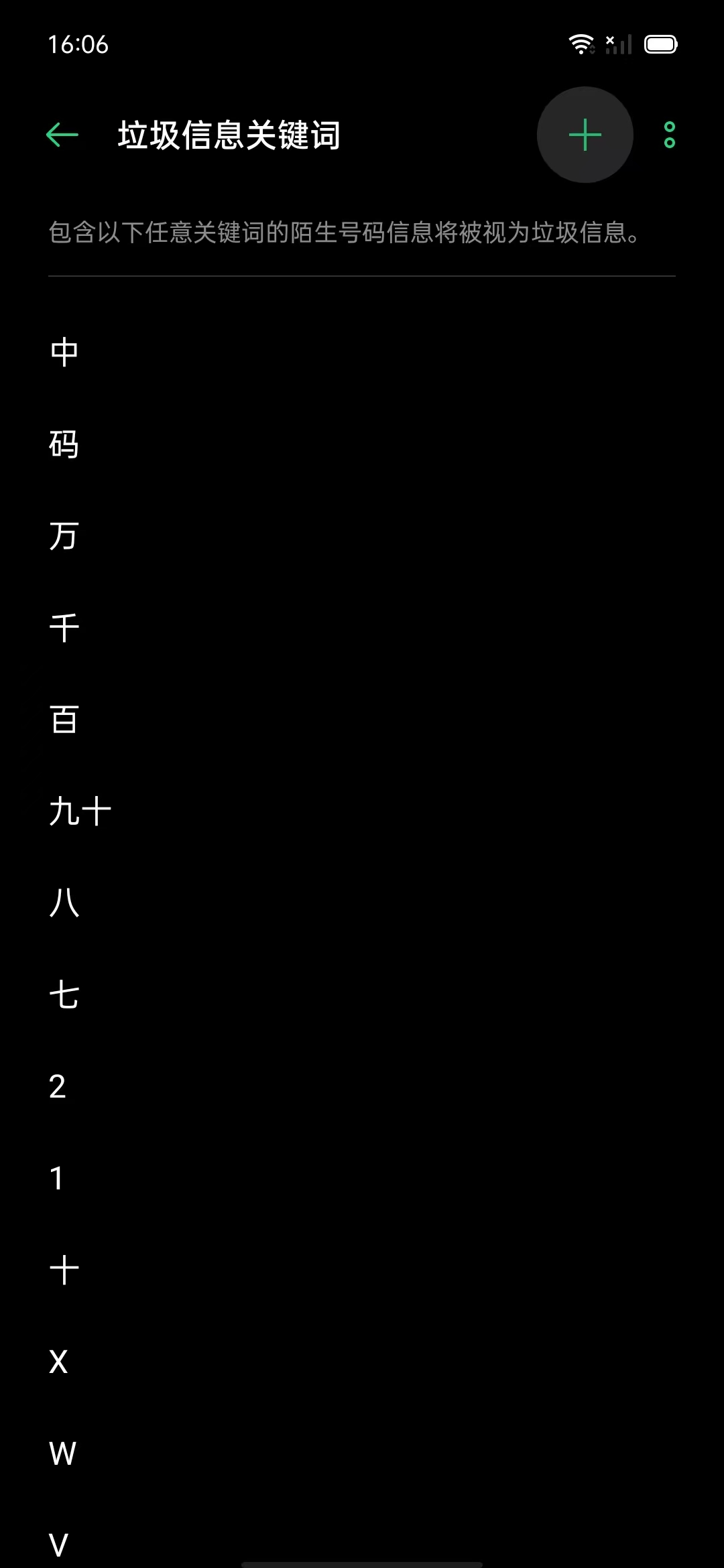Viewport: 724px width, 1568px height.
Task: Tap the keyword V
Action: coord(59,1544)
